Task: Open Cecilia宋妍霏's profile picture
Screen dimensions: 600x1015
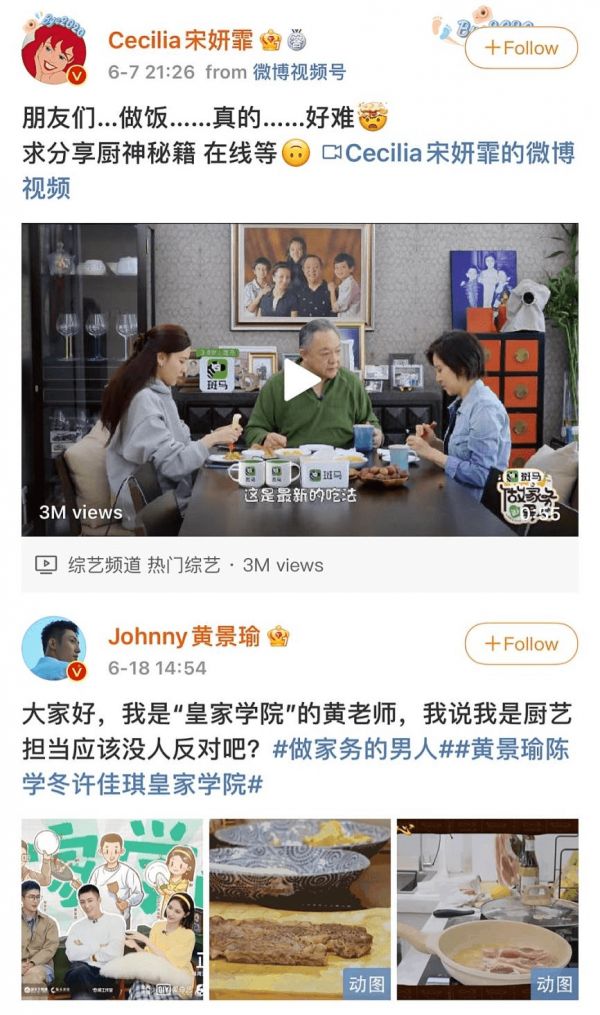Action: pos(53,51)
